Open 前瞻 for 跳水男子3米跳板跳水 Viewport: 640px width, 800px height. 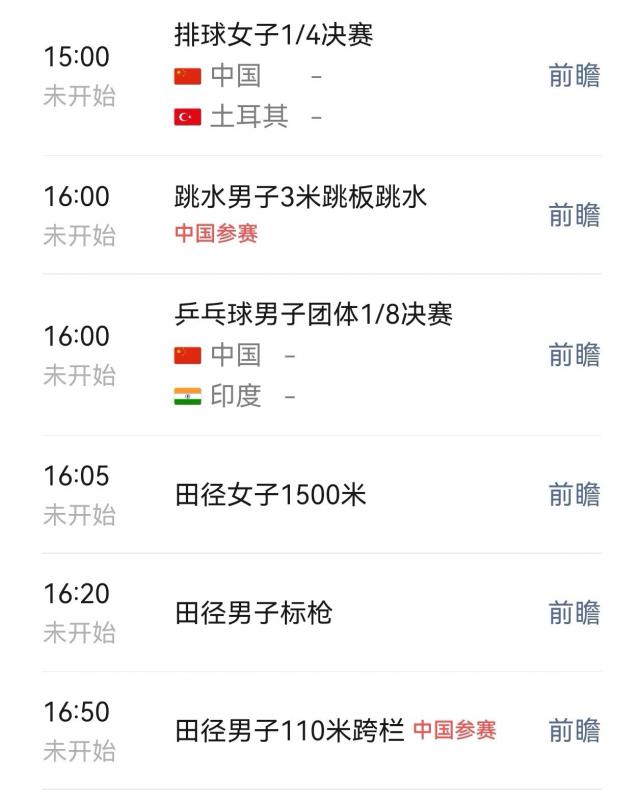point(574,215)
